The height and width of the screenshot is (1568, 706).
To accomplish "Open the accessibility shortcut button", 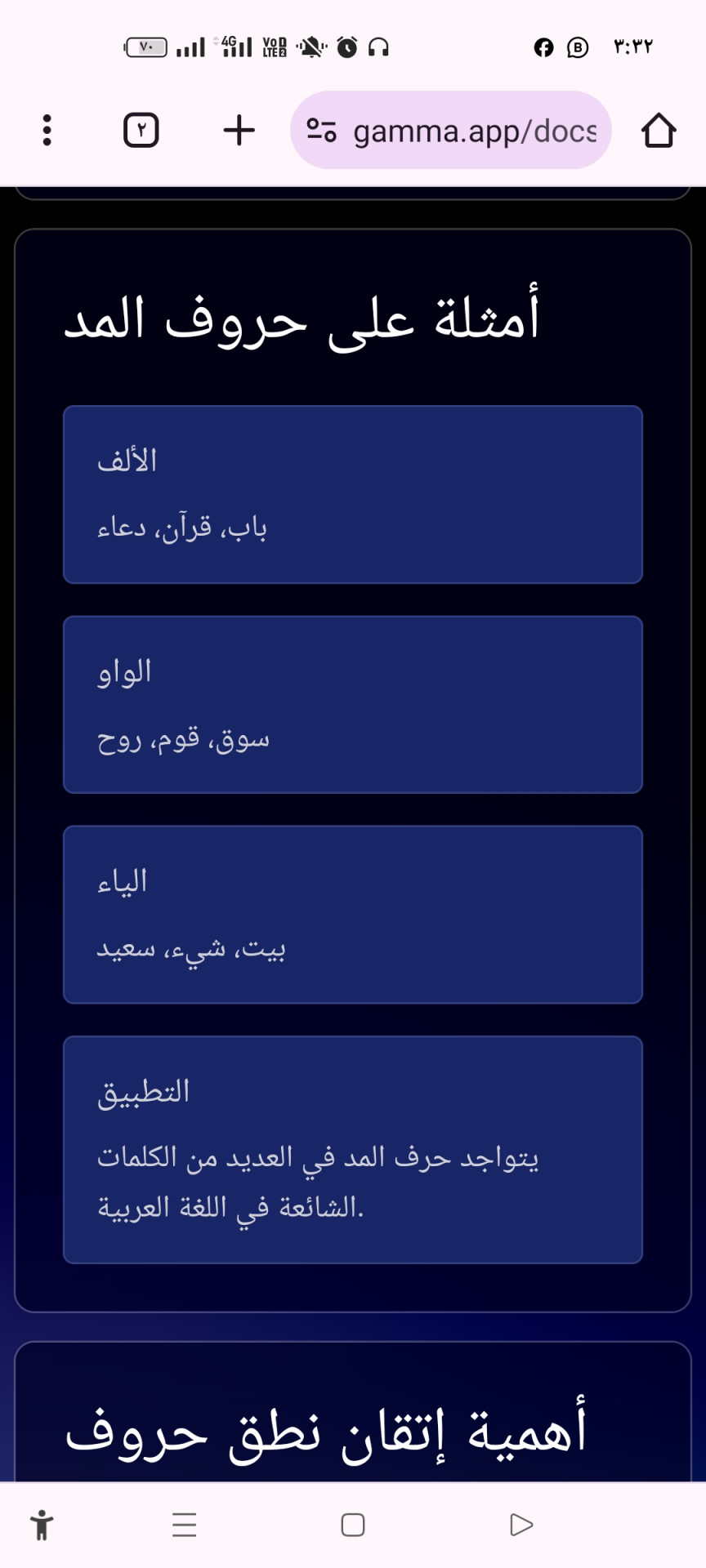I will pos(42,1525).
